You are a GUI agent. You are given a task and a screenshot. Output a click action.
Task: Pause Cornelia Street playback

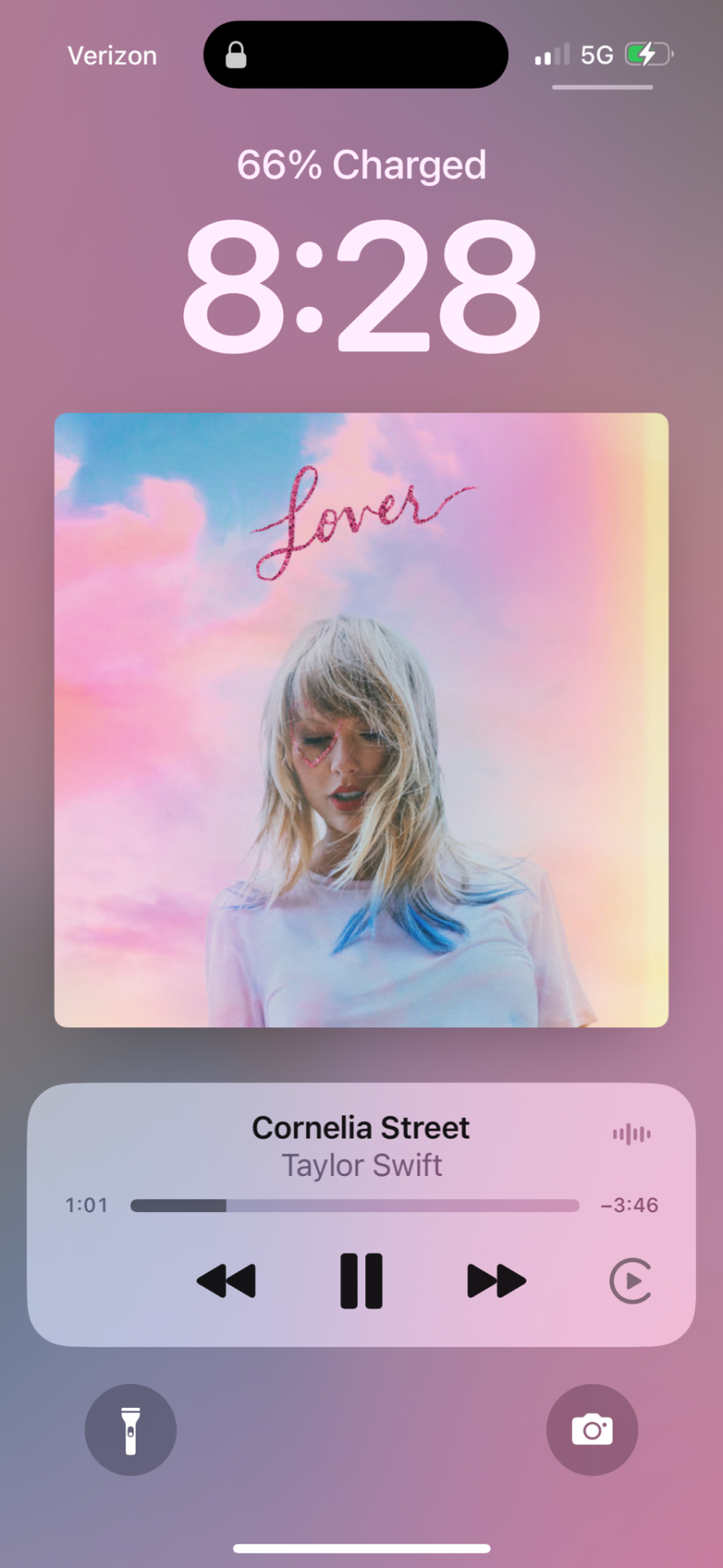(361, 1281)
